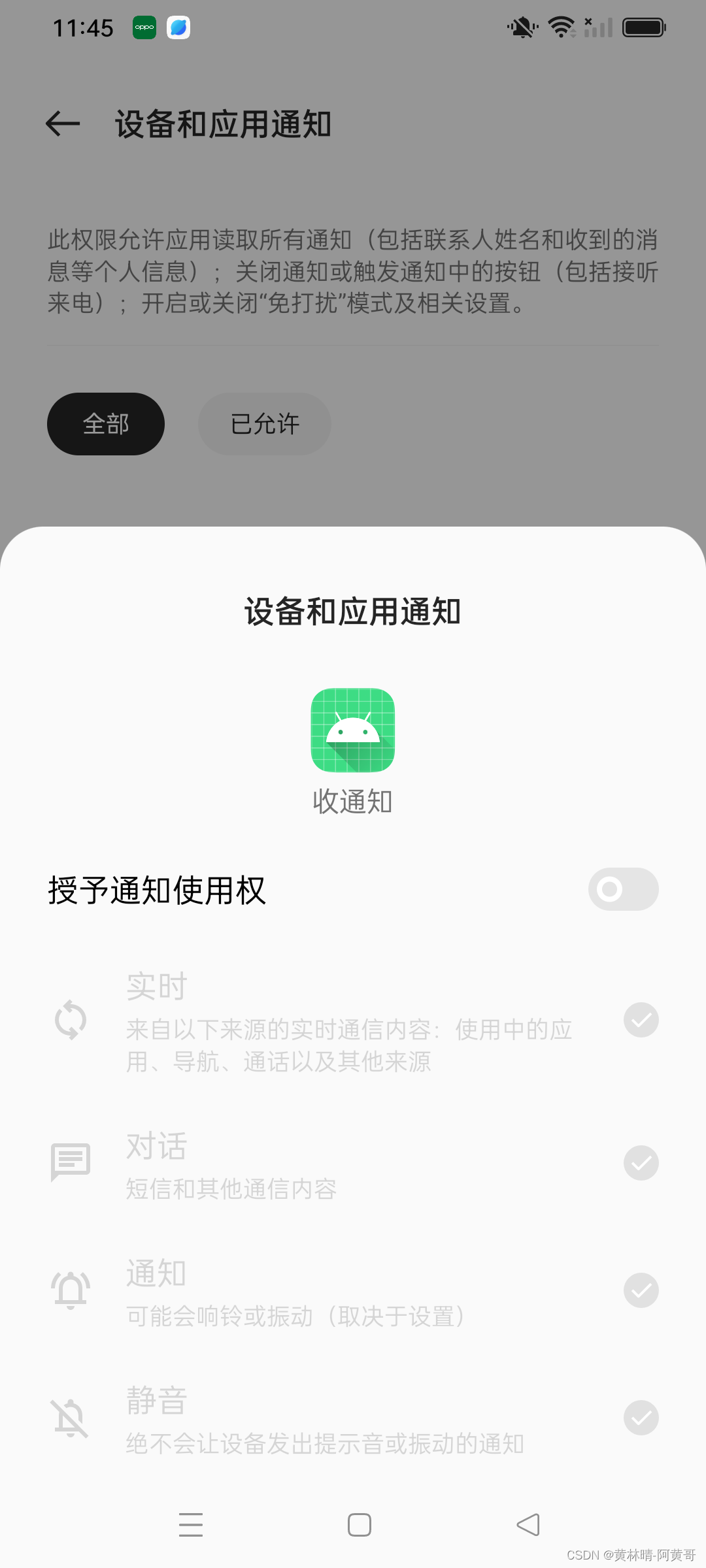Tap the system back triangle button
706x1568 pixels.
tap(528, 1525)
